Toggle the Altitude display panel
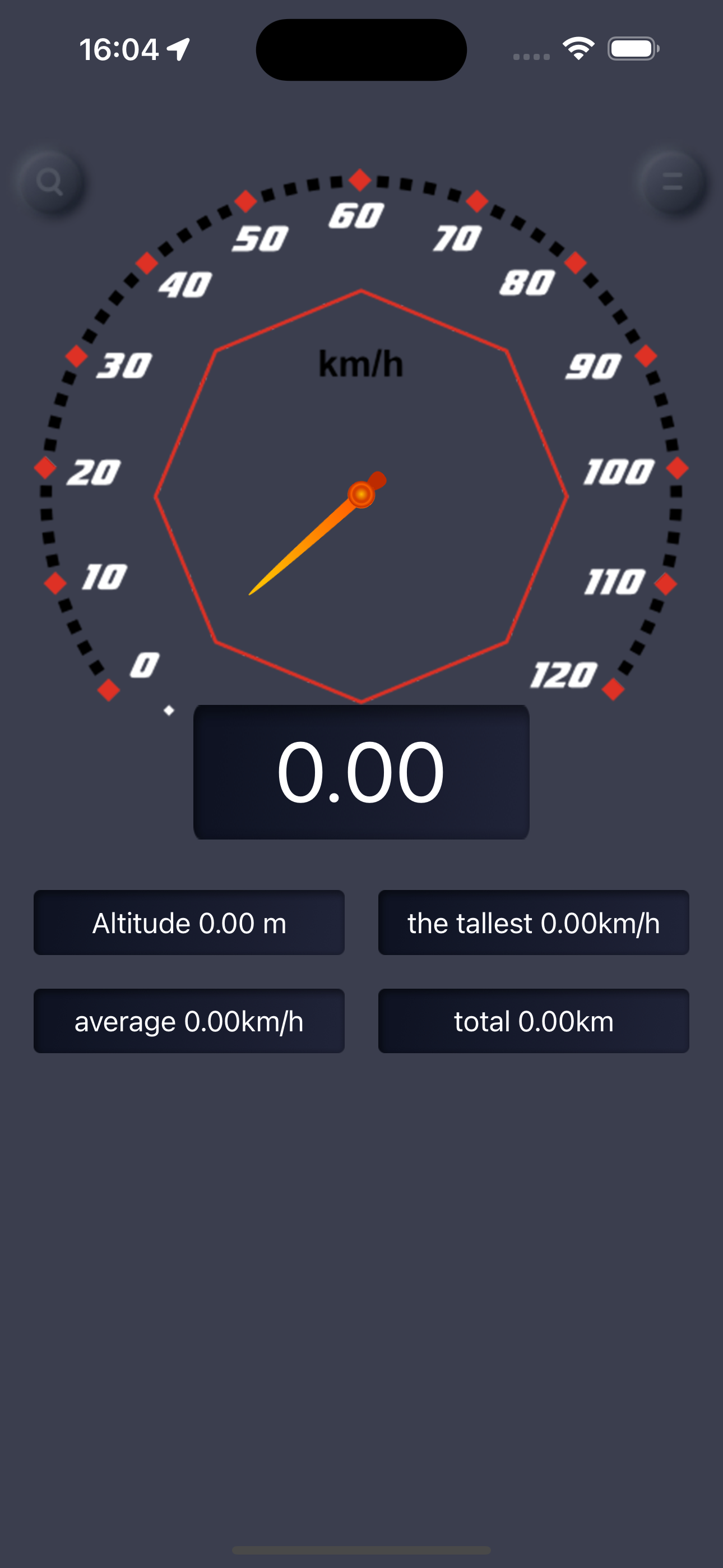 (189, 923)
